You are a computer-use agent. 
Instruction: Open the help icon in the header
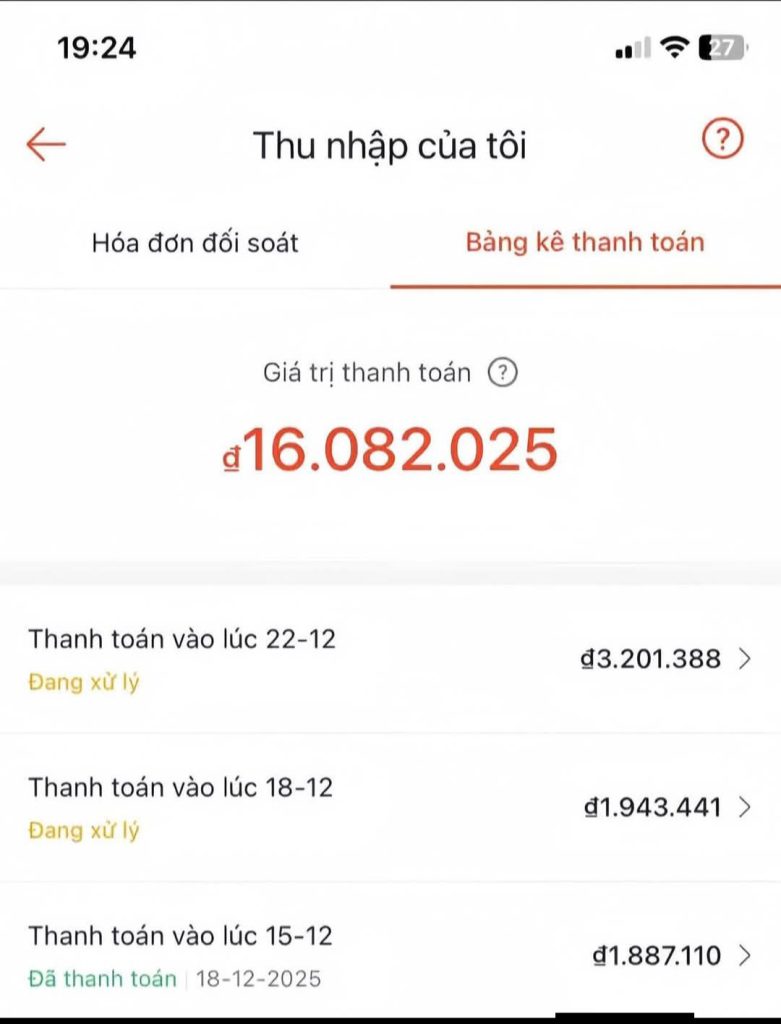[723, 141]
